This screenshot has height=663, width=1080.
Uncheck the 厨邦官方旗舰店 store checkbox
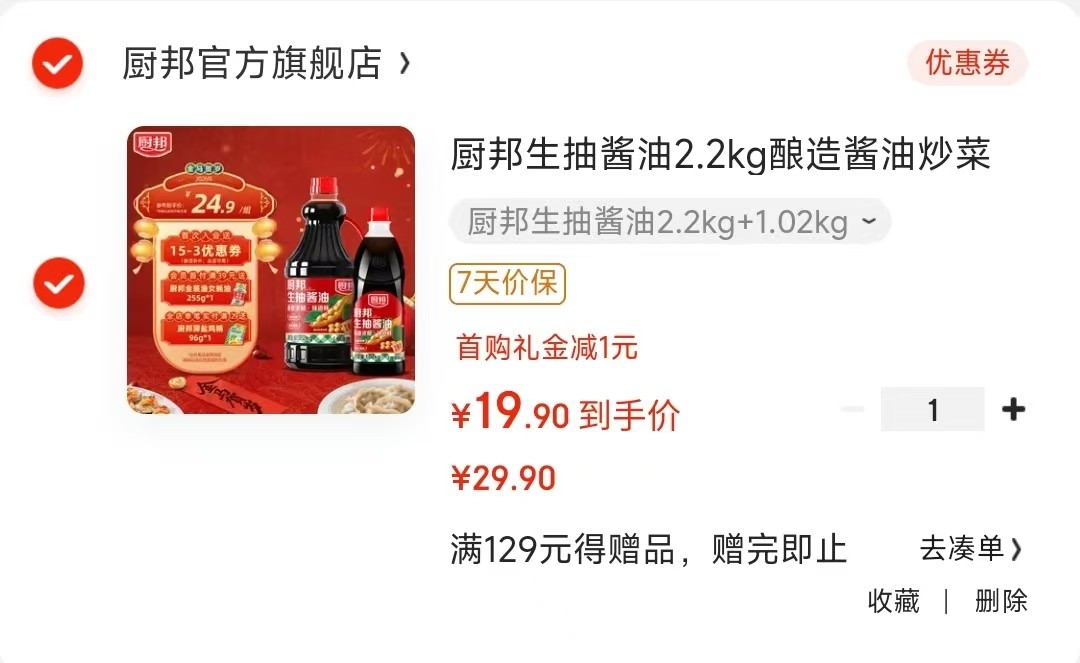coord(57,64)
